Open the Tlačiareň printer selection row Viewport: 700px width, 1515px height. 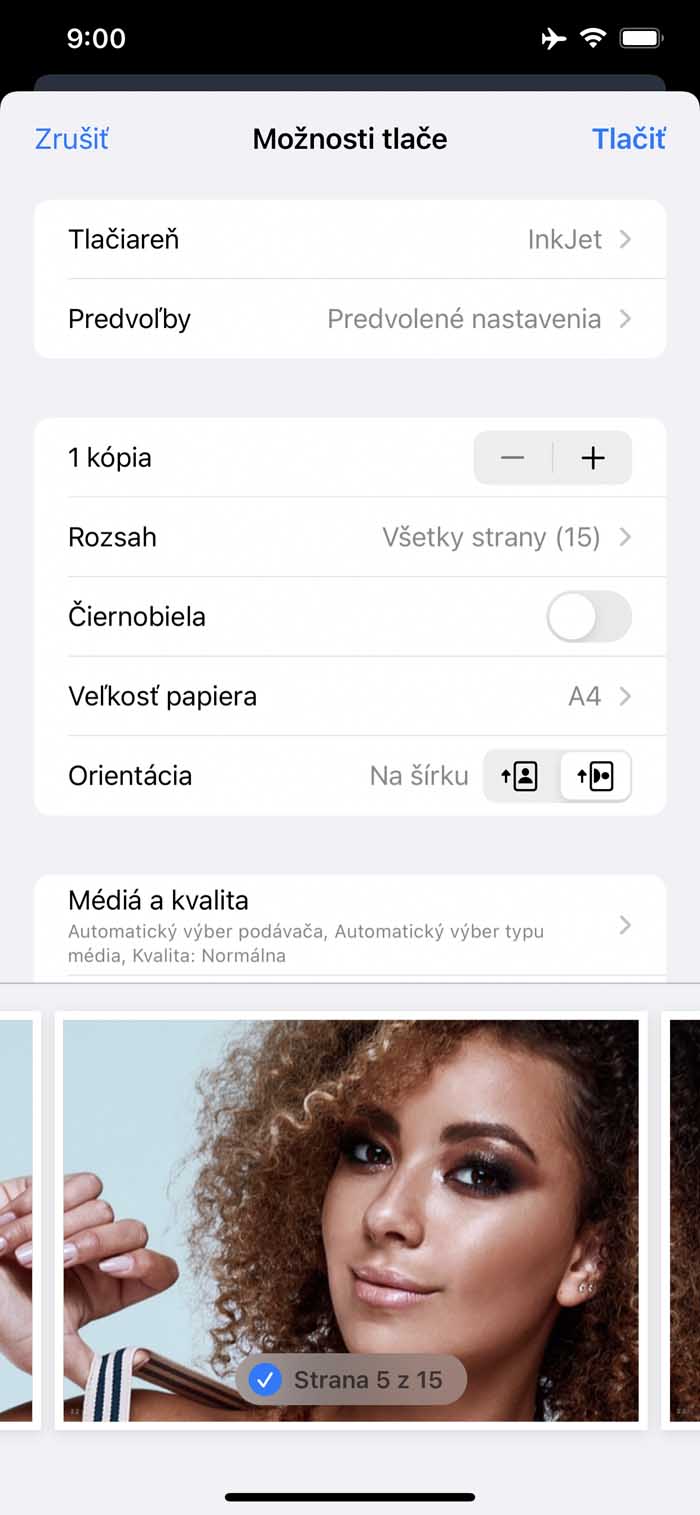(350, 239)
